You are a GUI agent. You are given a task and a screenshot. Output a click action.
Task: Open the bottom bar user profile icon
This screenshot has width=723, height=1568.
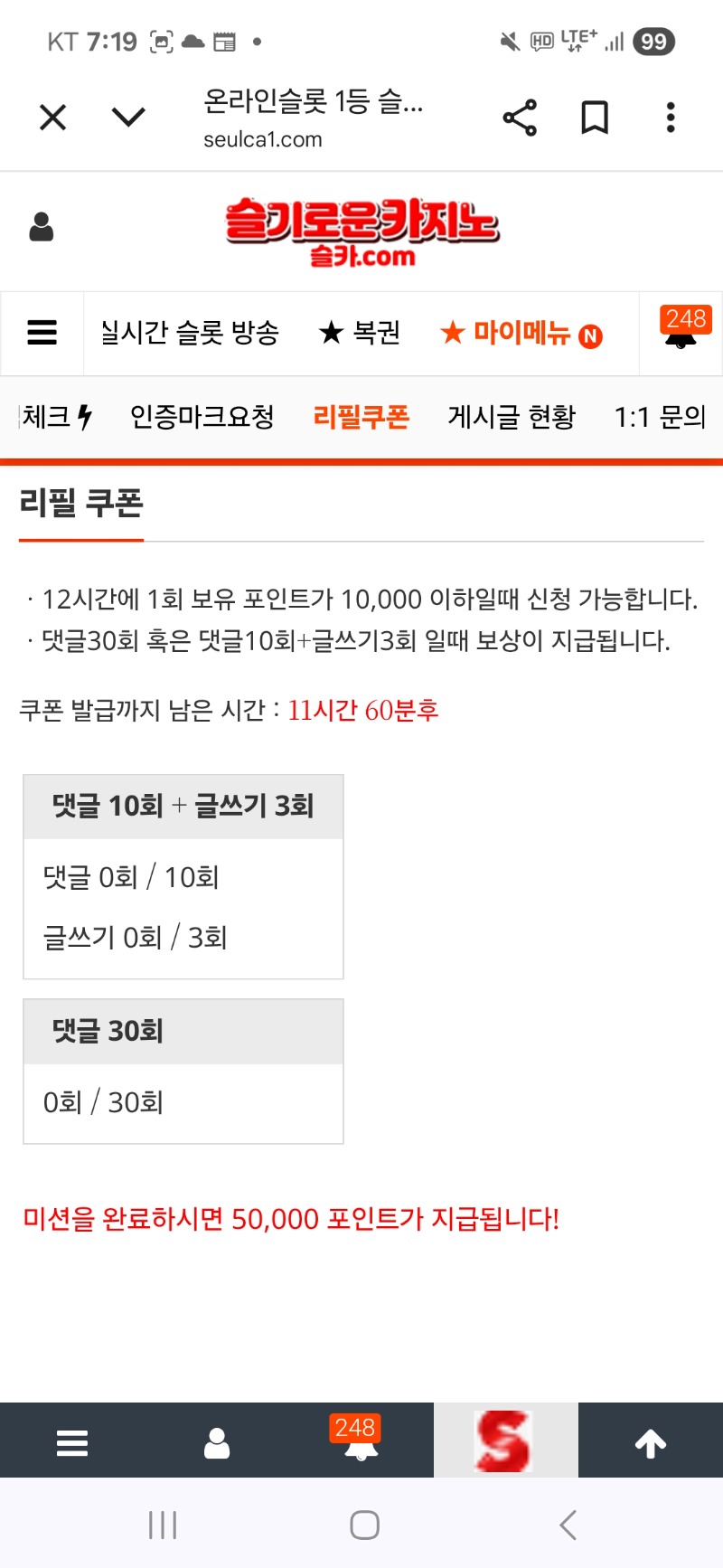(217, 1442)
